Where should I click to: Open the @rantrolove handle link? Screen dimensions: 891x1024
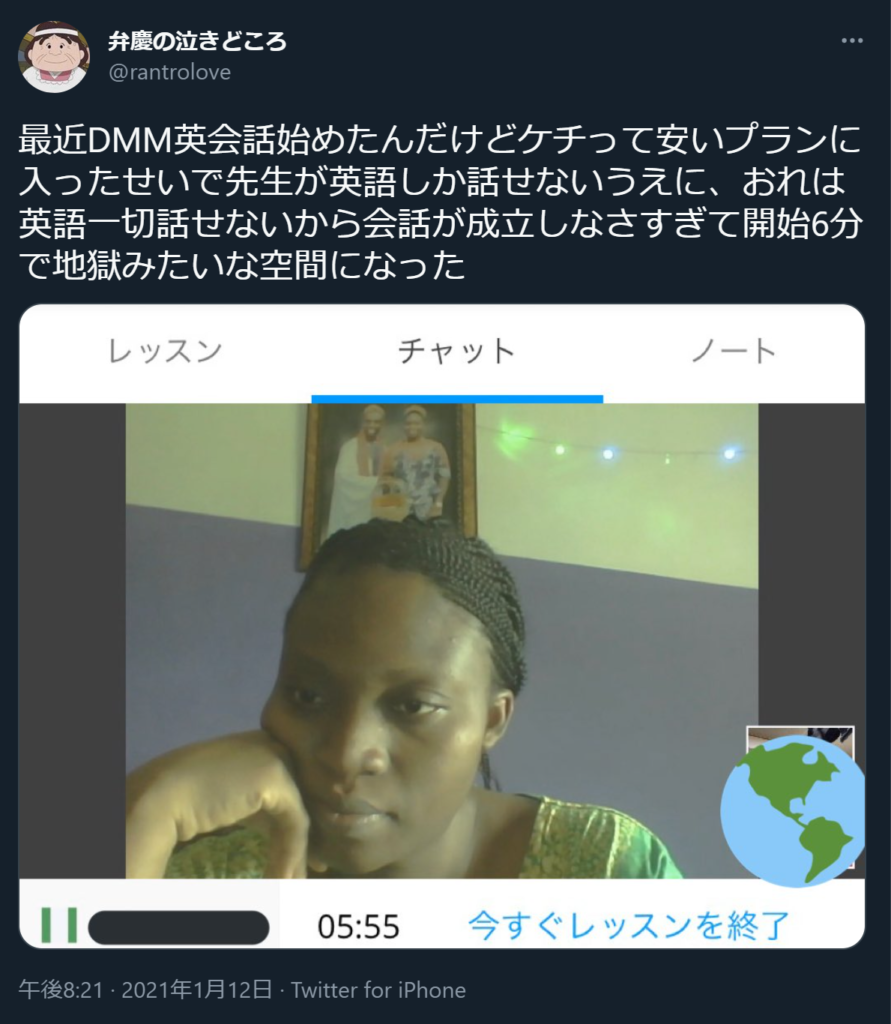[169, 72]
